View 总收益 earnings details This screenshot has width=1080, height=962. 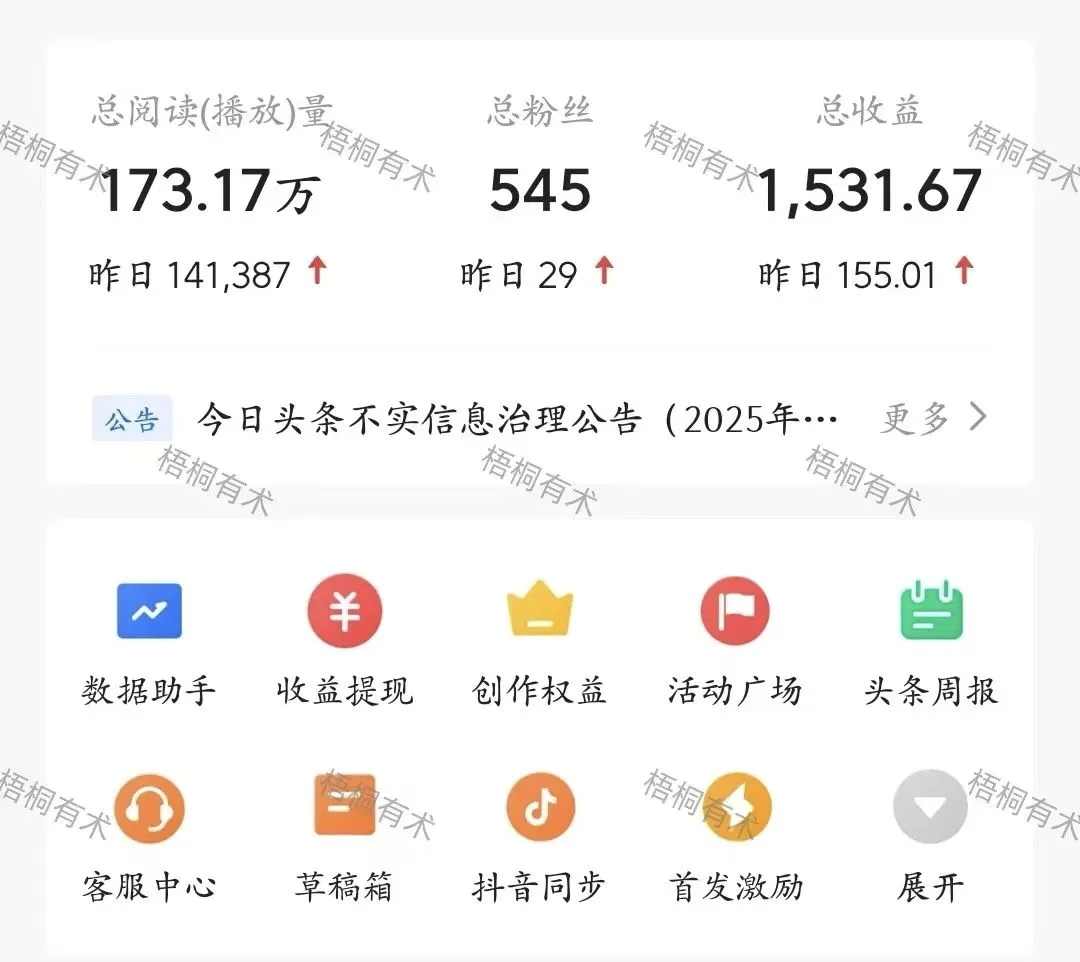coord(868,191)
